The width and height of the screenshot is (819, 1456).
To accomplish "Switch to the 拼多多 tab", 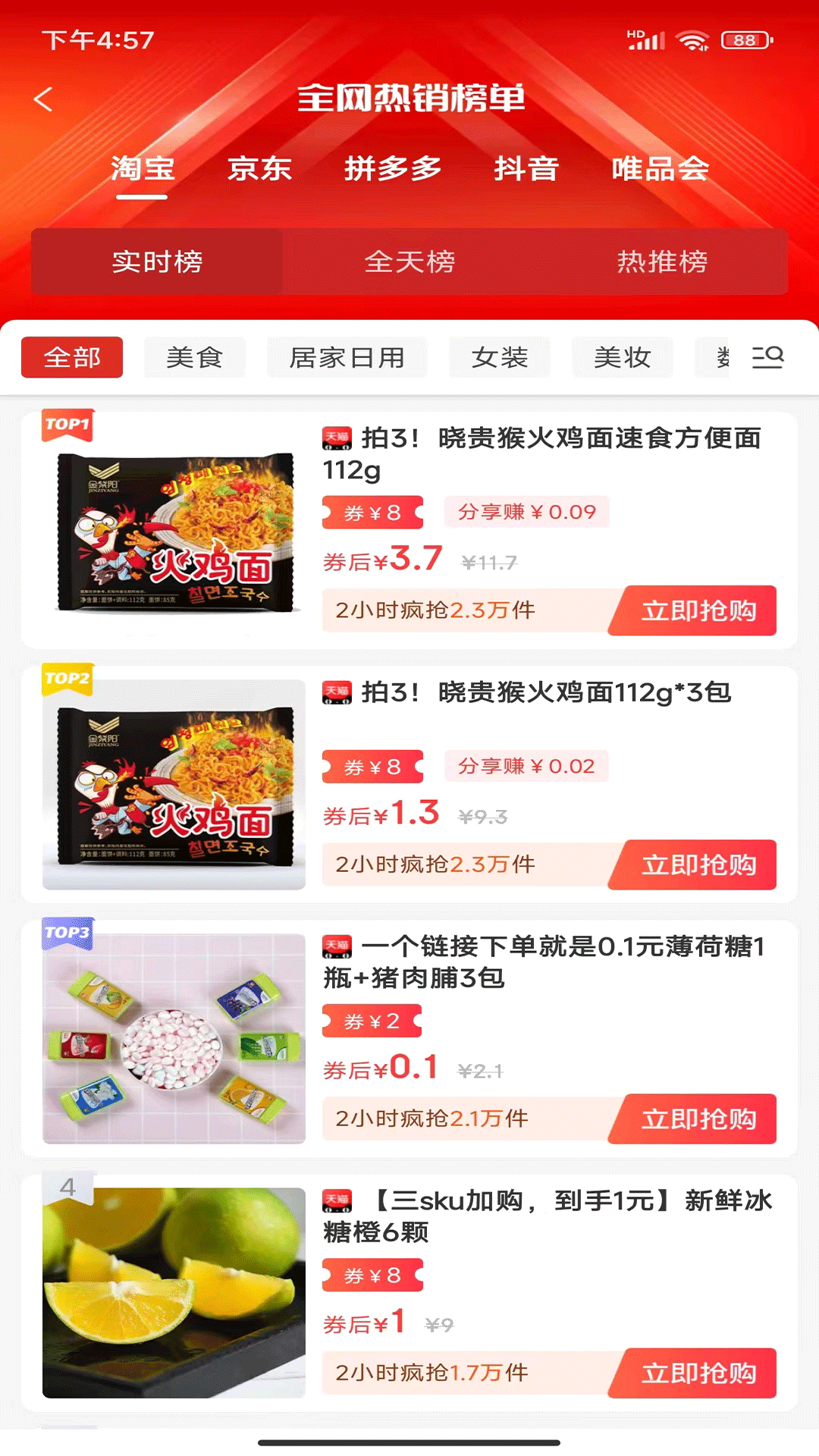I will click(390, 169).
